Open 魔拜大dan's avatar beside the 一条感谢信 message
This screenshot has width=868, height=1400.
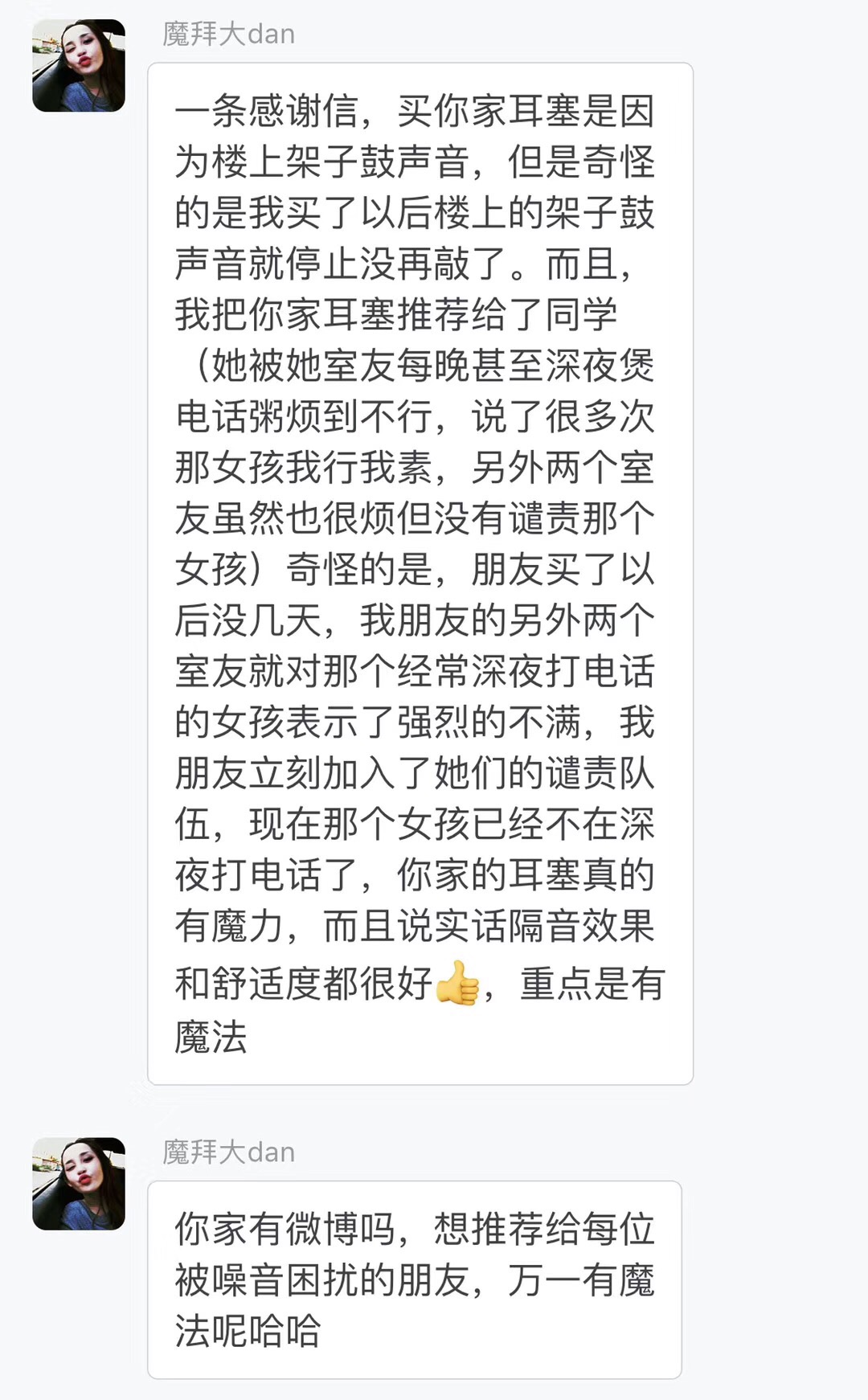79,65
